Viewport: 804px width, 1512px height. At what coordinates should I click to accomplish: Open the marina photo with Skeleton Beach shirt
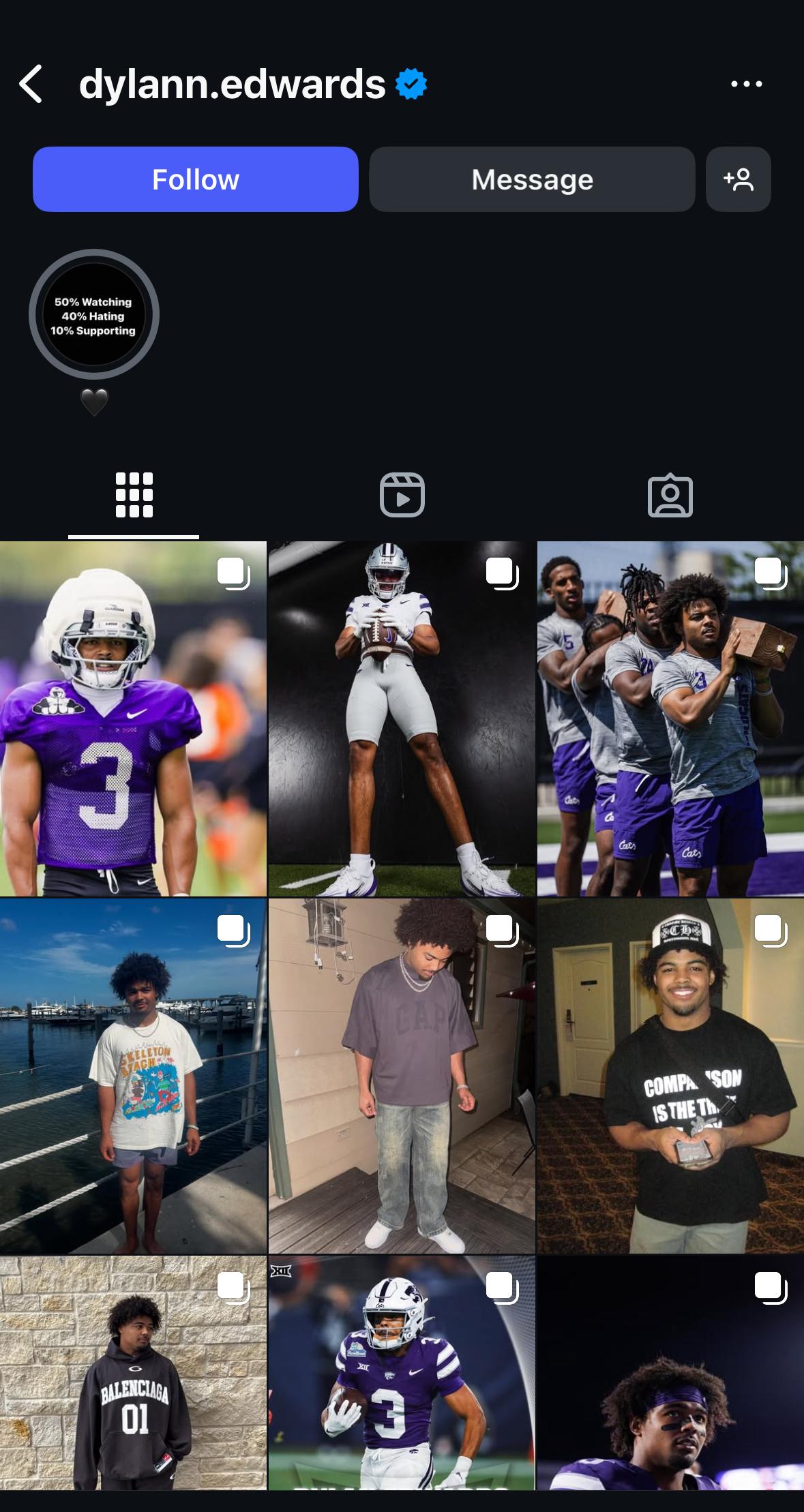[x=133, y=1076]
